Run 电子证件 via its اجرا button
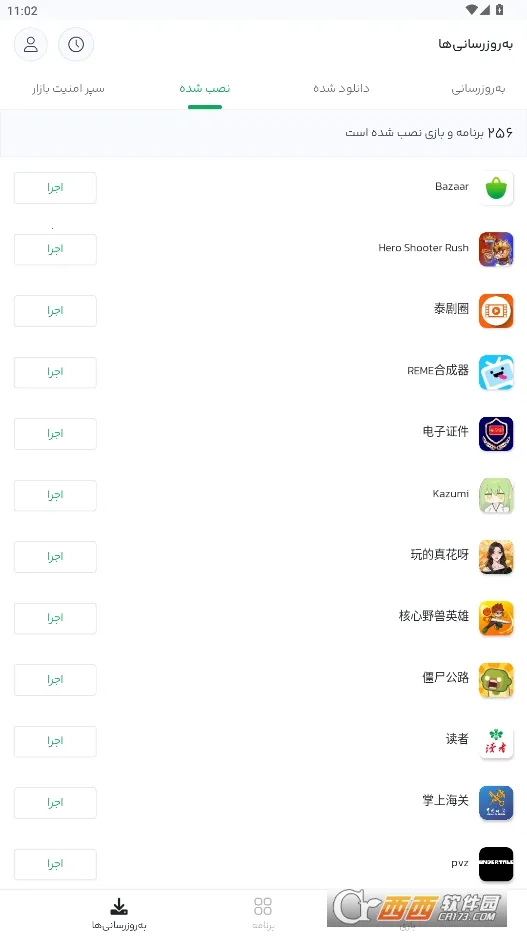The width and height of the screenshot is (527, 937). pos(55,434)
